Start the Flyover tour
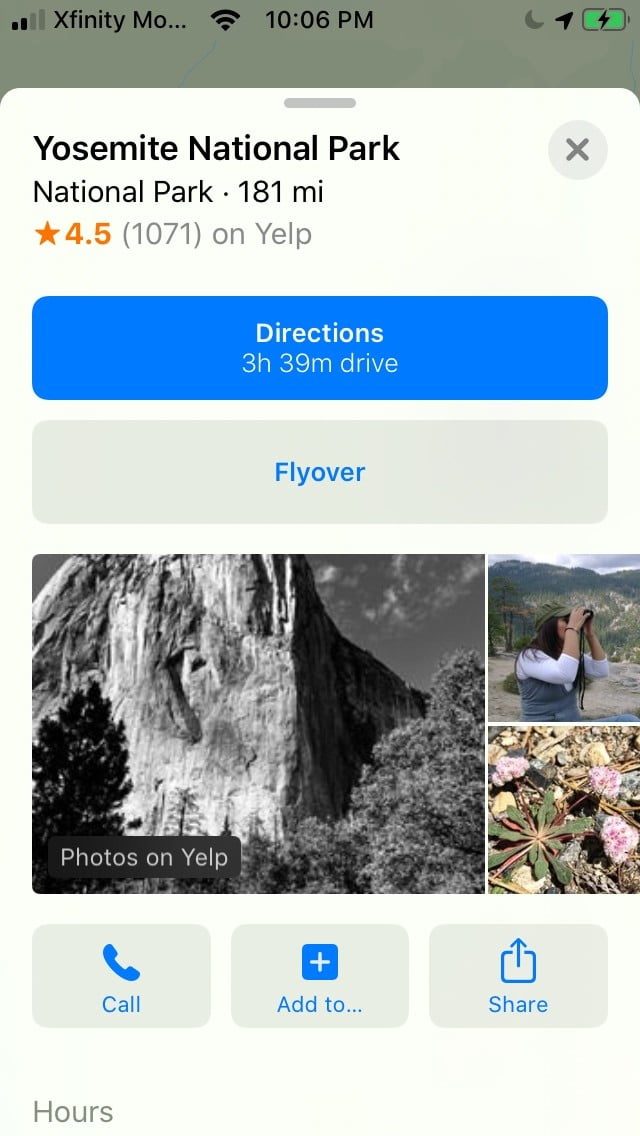 320,472
